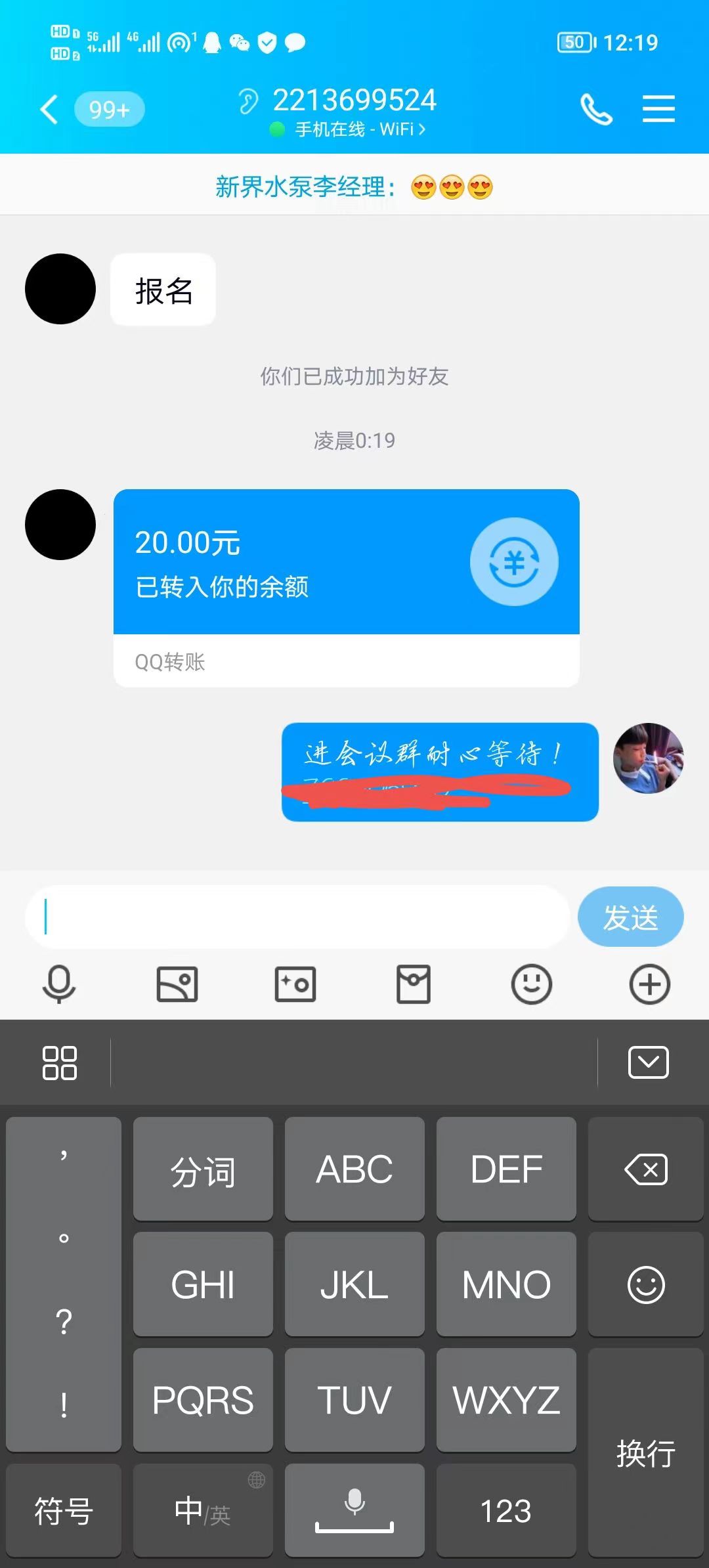Start a voice call with this contact
The image size is (709, 1568).
click(x=595, y=109)
